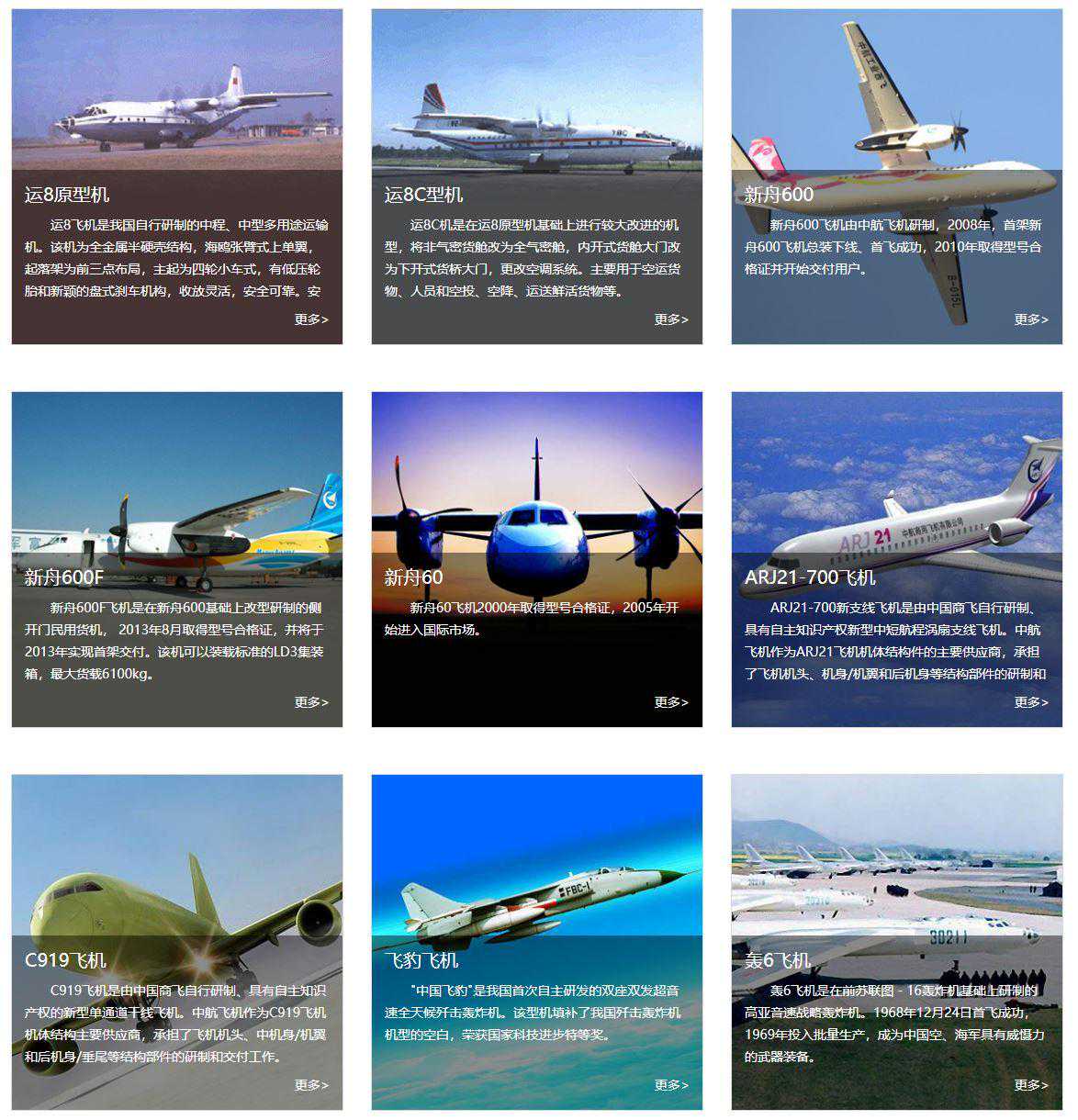Tap 更多> on the ARJ21-700飞机 card

[x=1031, y=702]
